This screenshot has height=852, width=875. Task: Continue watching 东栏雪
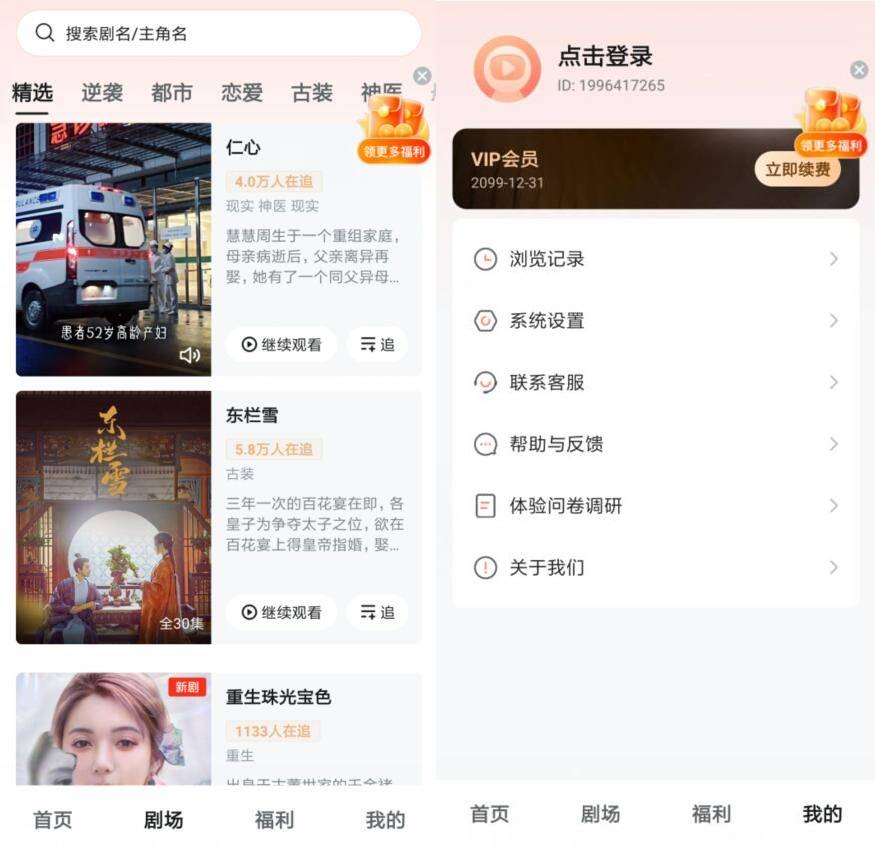point(281,612)
